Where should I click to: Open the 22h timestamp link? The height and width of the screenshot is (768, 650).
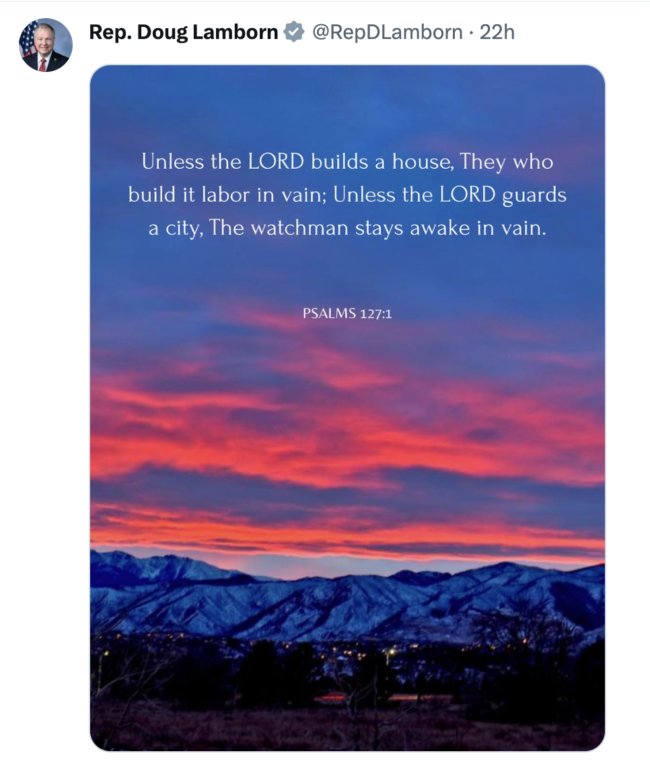coord(497,32)
